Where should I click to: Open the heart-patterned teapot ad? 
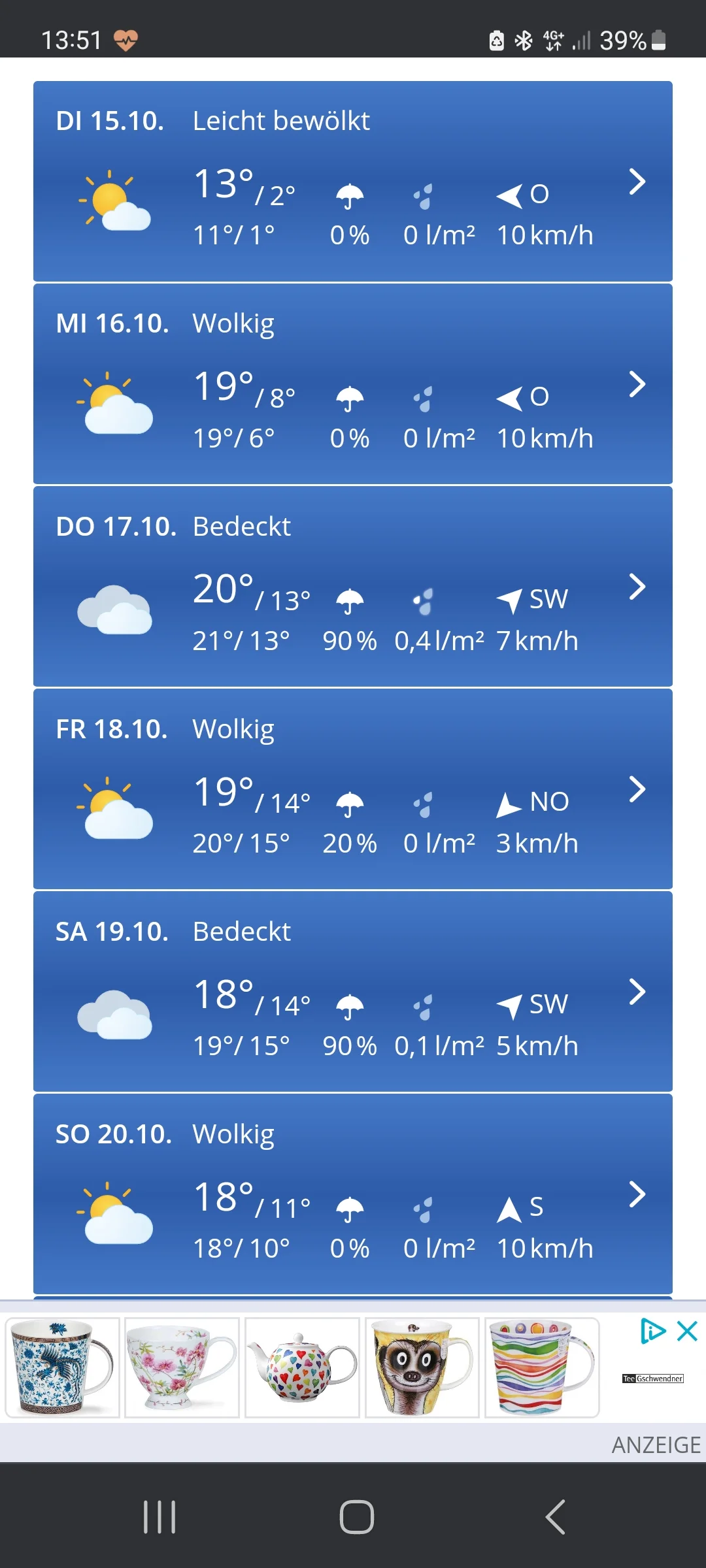point(302,1367)
